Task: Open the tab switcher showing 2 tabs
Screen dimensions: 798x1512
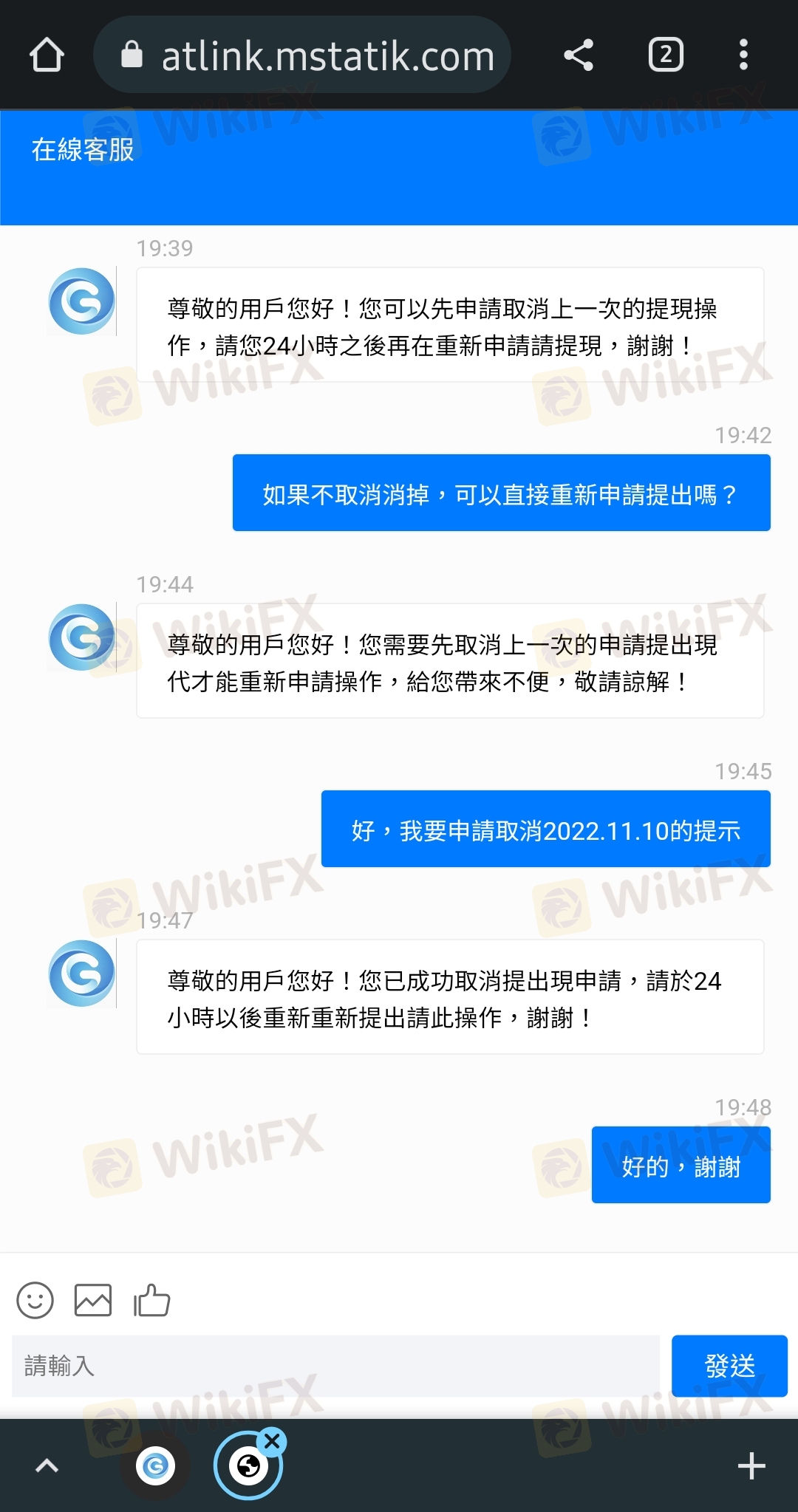Action: click(666, 55)
